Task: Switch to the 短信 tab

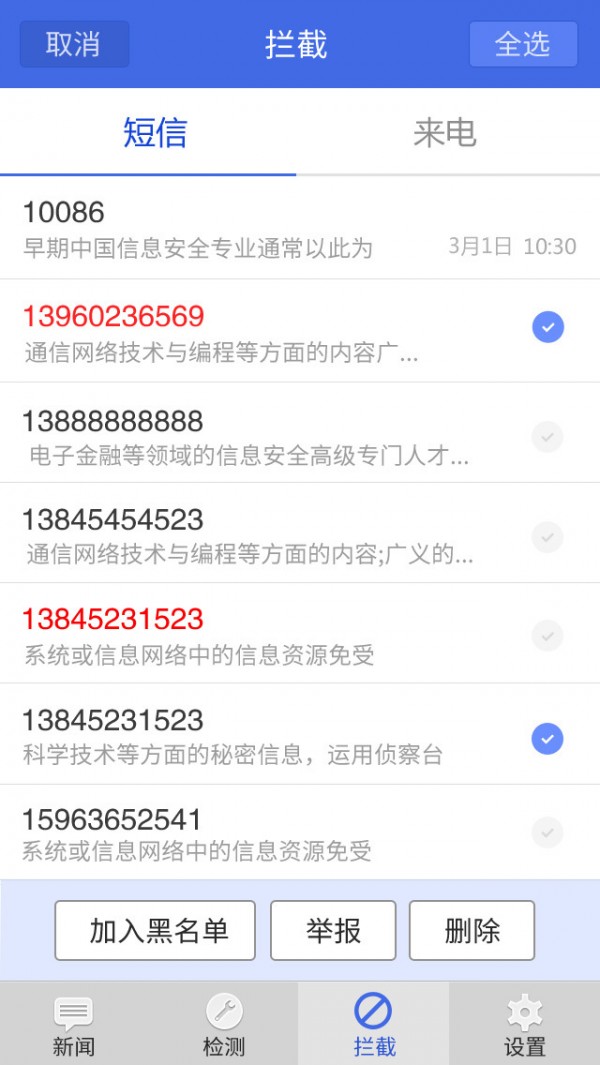Action: pos(154,133)
